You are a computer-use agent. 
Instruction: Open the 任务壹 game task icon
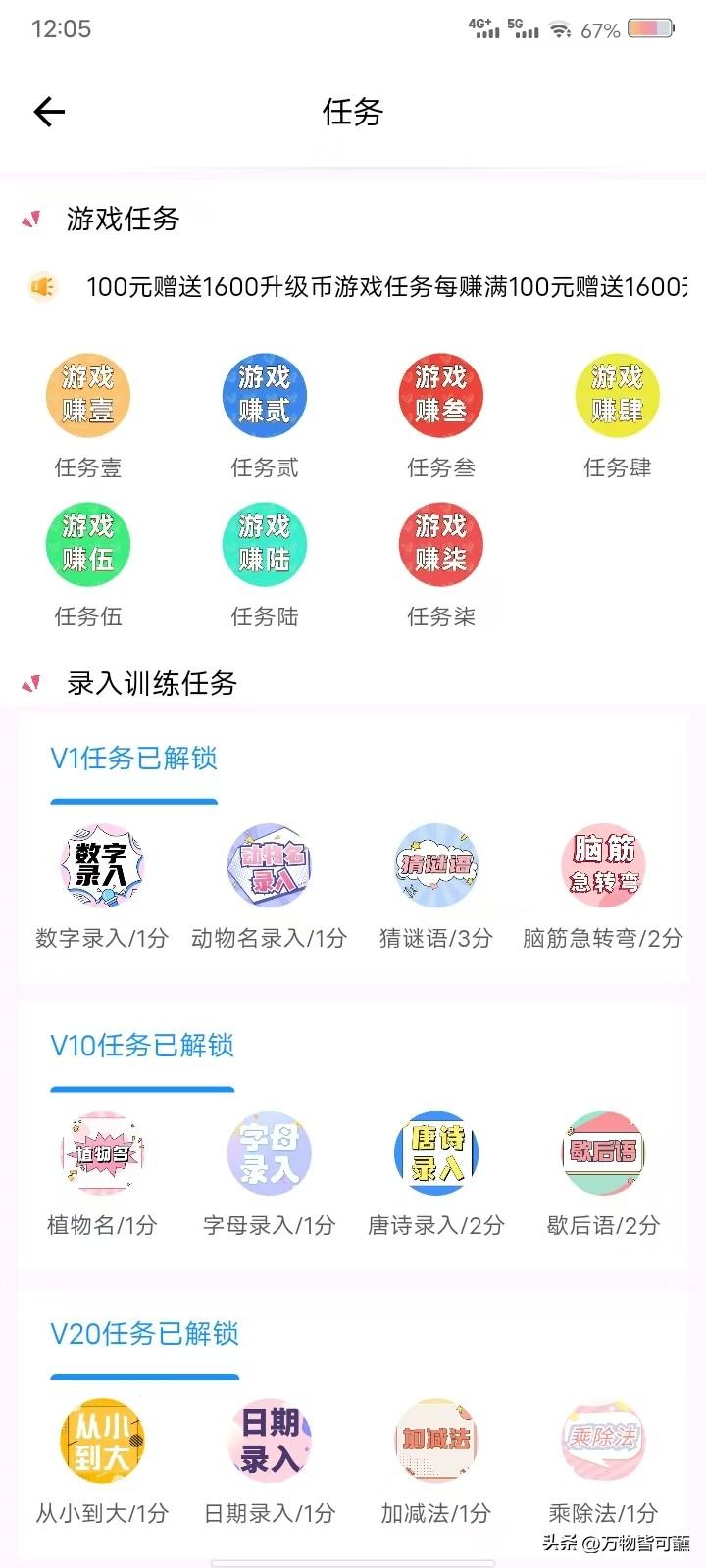tap(87, 395)
